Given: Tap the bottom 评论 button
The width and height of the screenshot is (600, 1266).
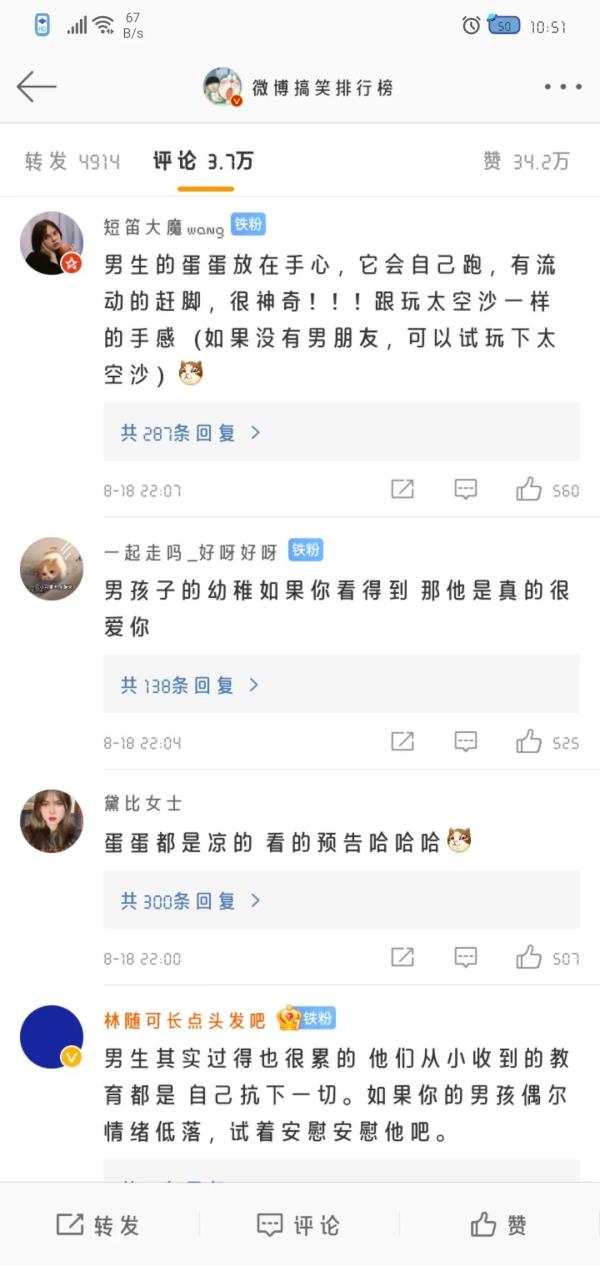Looking at the screenshot, I should tap(299, 1224).
